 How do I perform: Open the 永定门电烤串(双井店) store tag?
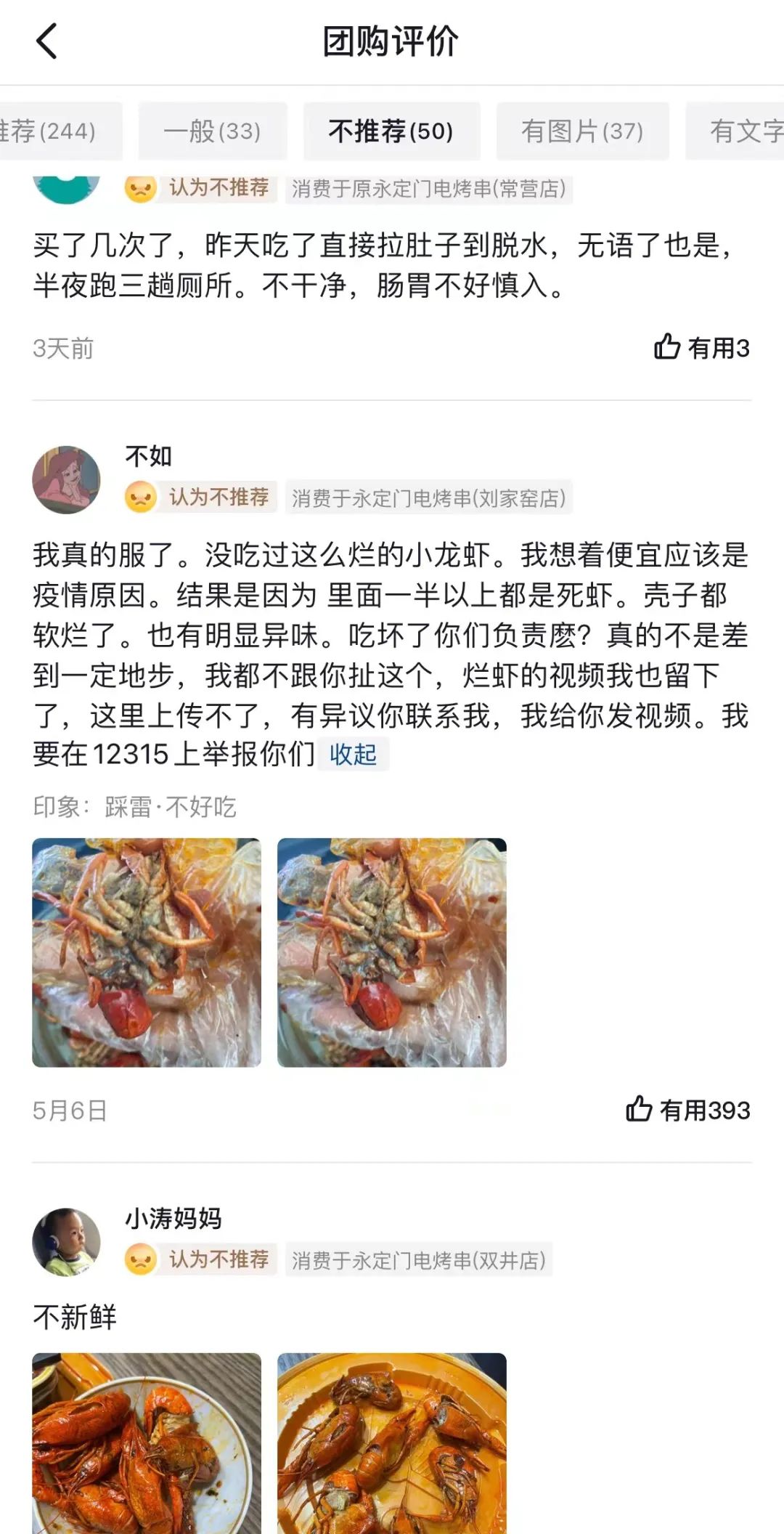click(x=418, y=1260)
